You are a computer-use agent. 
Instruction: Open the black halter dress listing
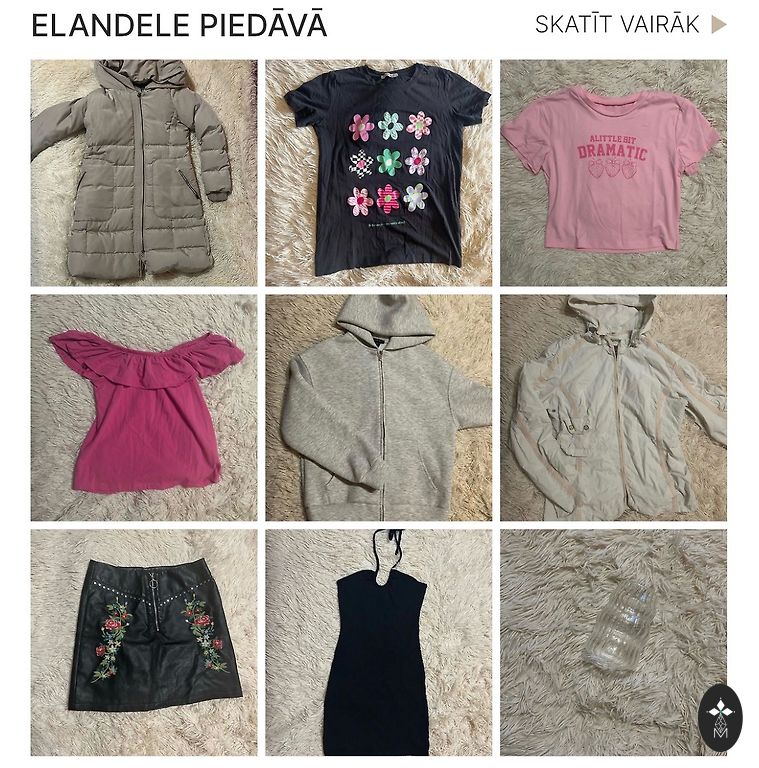tap(378, 642)
